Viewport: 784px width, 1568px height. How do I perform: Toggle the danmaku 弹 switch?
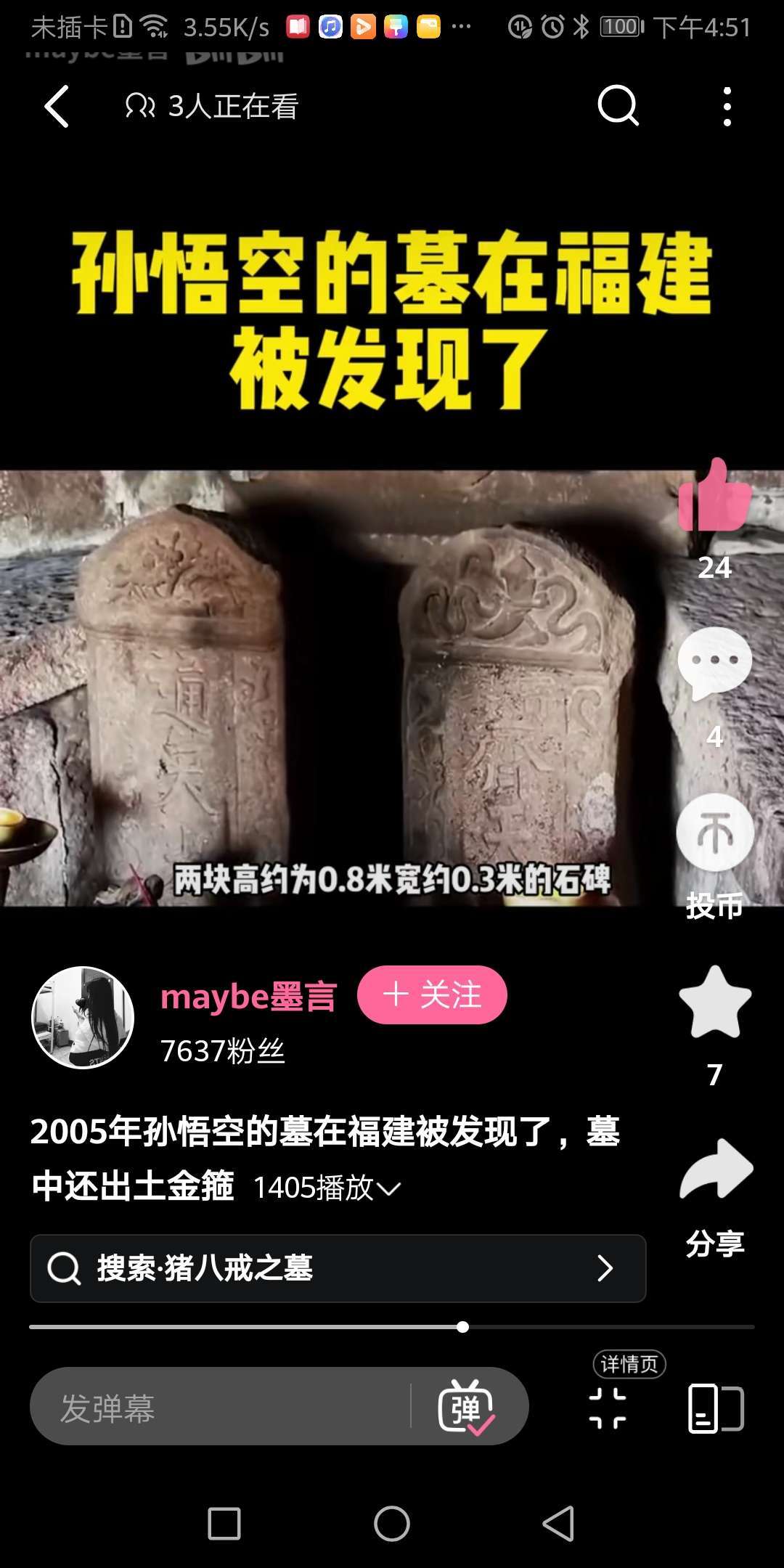[x=466, y=1407]
